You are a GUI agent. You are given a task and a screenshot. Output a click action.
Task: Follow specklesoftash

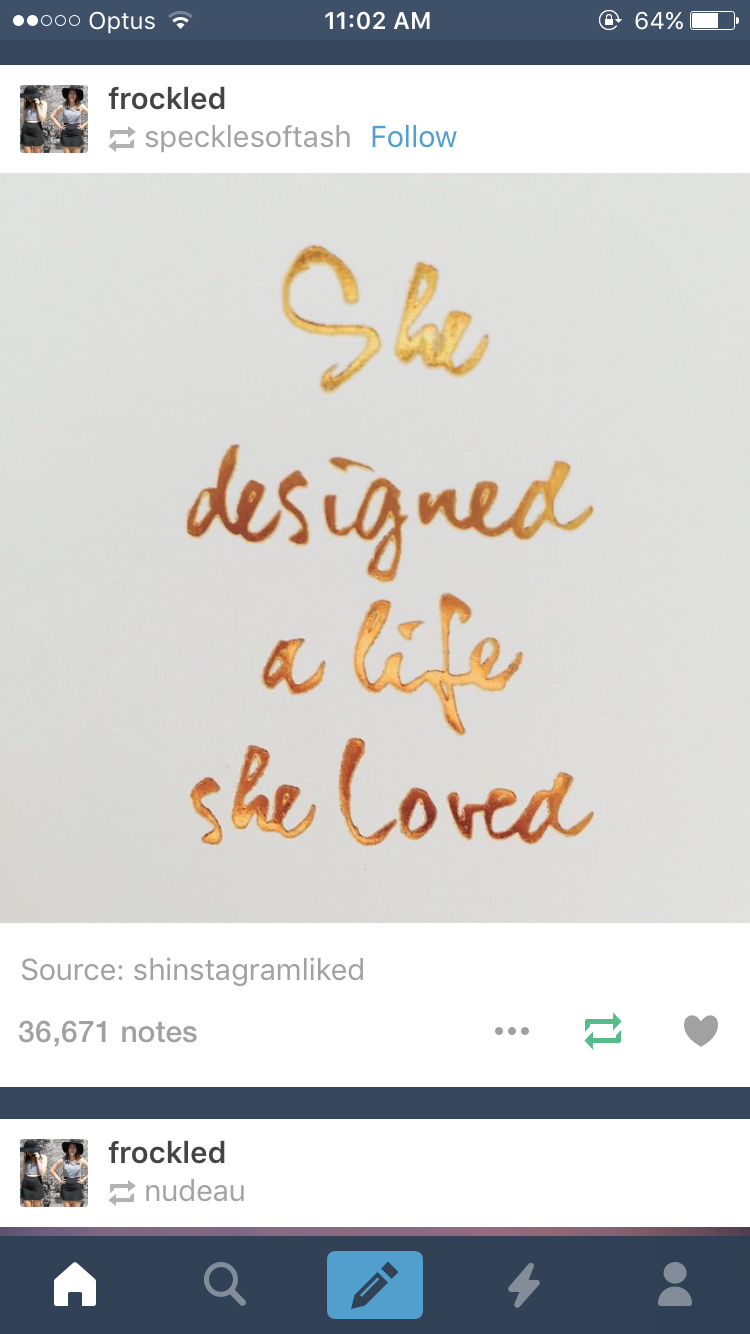[413, 137]
